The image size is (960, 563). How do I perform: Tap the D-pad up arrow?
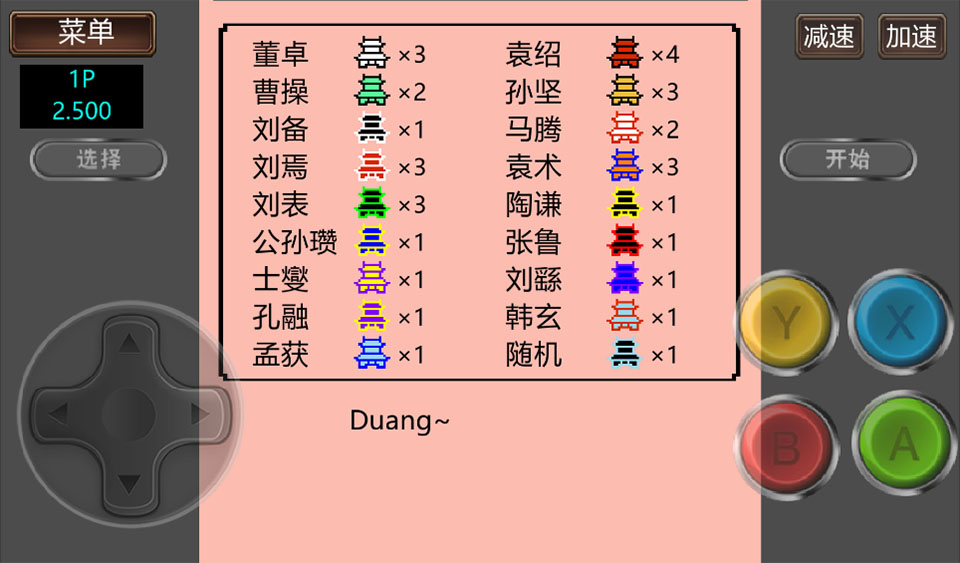click(x=128, y=345)
